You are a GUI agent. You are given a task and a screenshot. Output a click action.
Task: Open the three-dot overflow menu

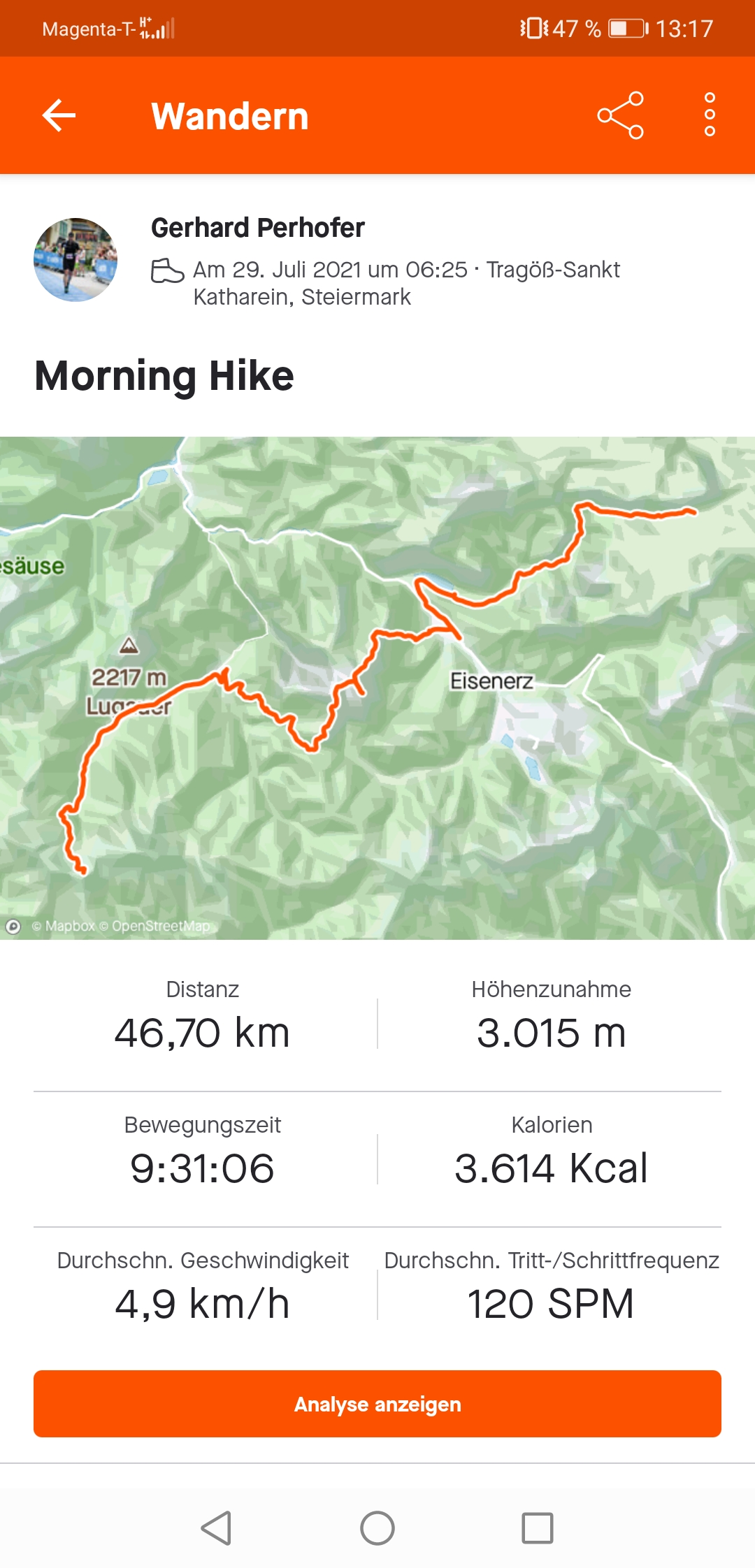pos(710,115)
